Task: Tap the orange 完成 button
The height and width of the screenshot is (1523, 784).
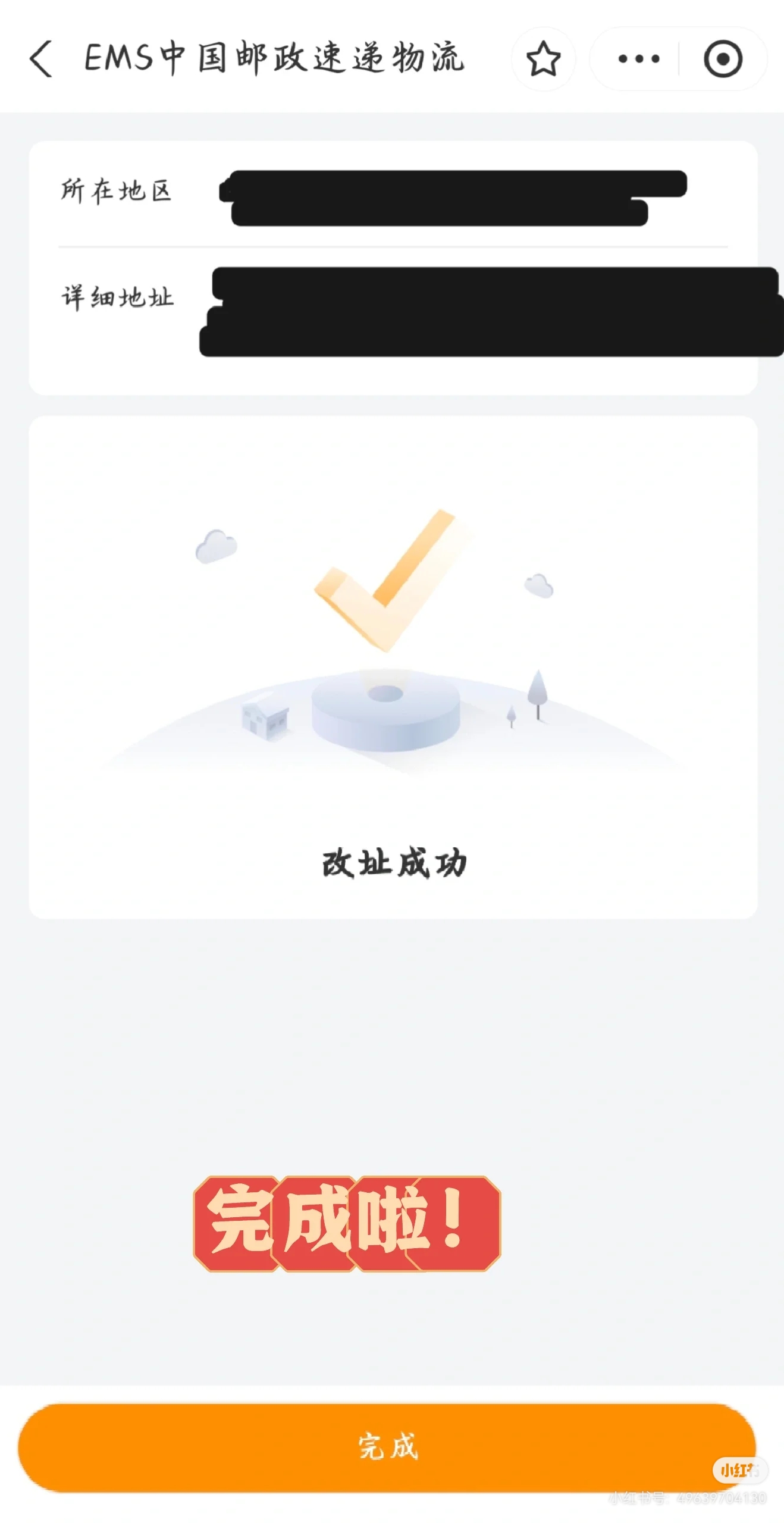Action: click(x=387, y=1447)
